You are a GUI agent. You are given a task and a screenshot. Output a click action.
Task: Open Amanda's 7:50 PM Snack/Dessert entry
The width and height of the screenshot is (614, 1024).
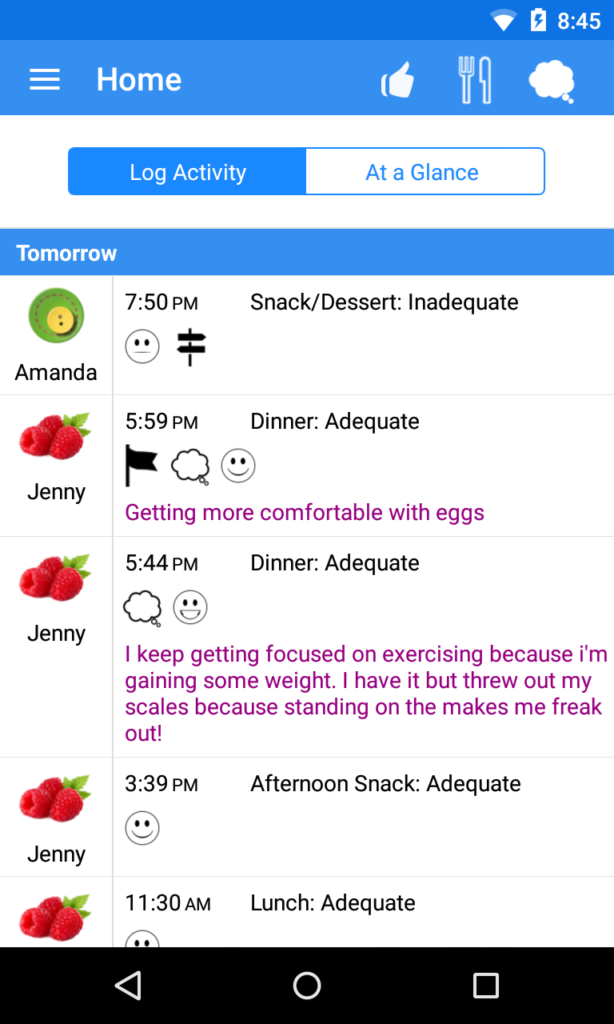click(307, 335)
